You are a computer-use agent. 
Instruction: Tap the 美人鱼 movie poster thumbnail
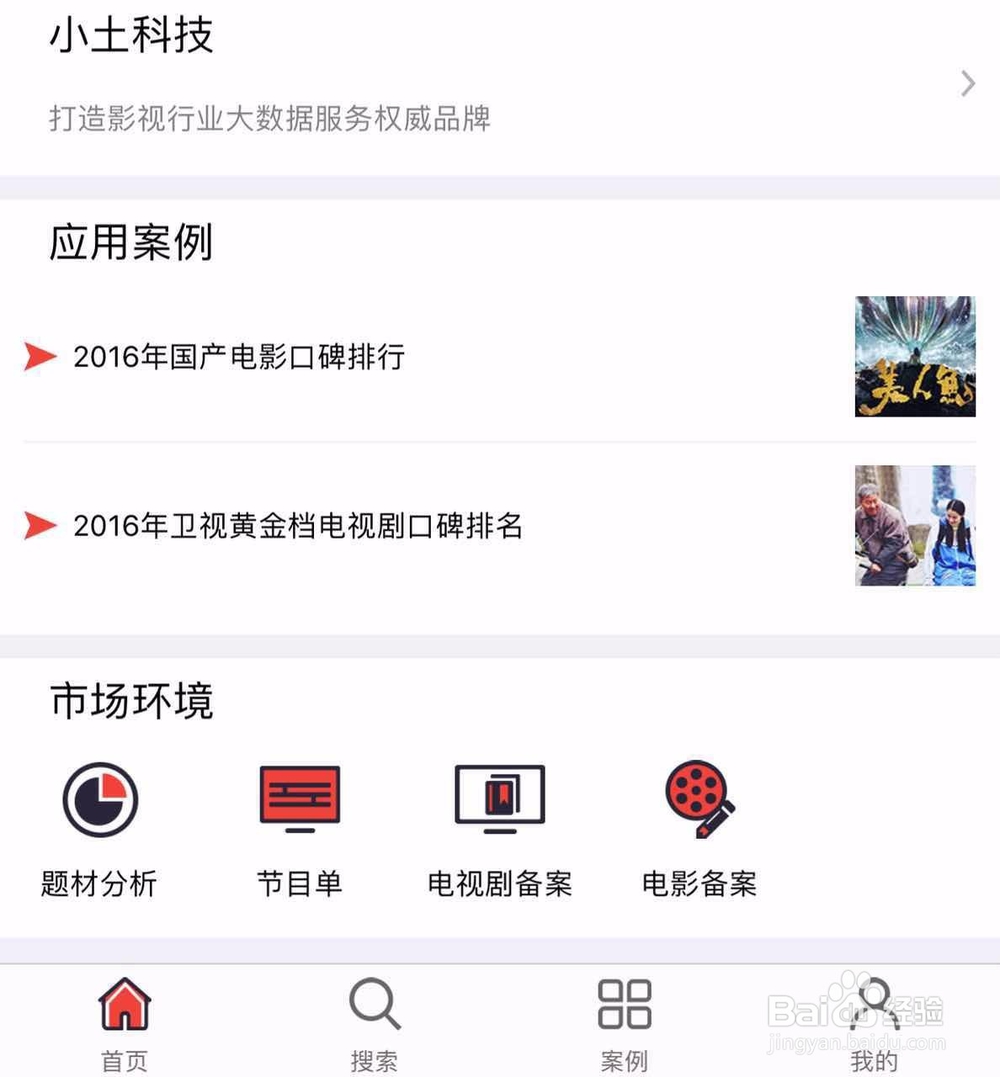(914, 356)
